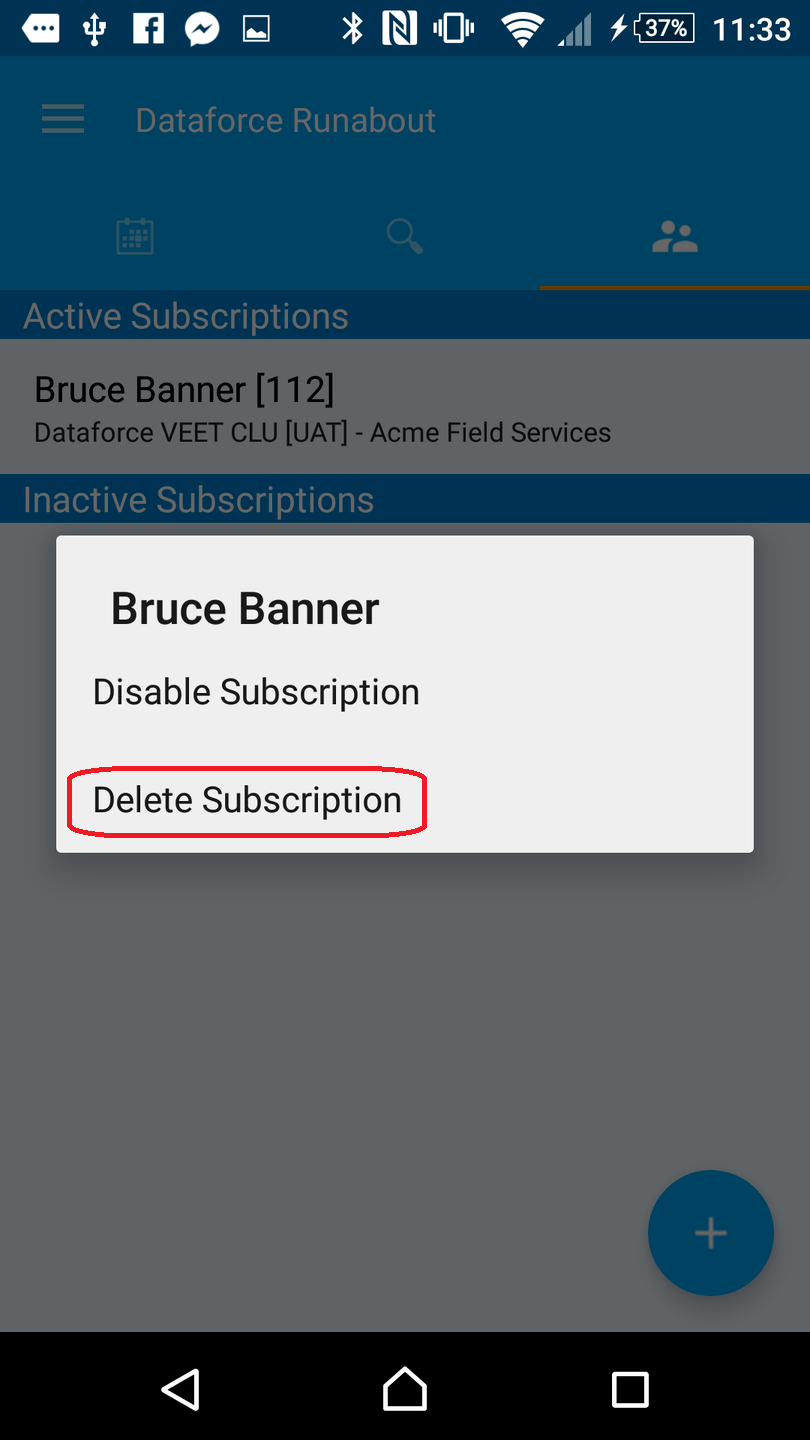Add a new subscription with plus button
This screenshot has width=810, height=1440.
pos(710,1232)
